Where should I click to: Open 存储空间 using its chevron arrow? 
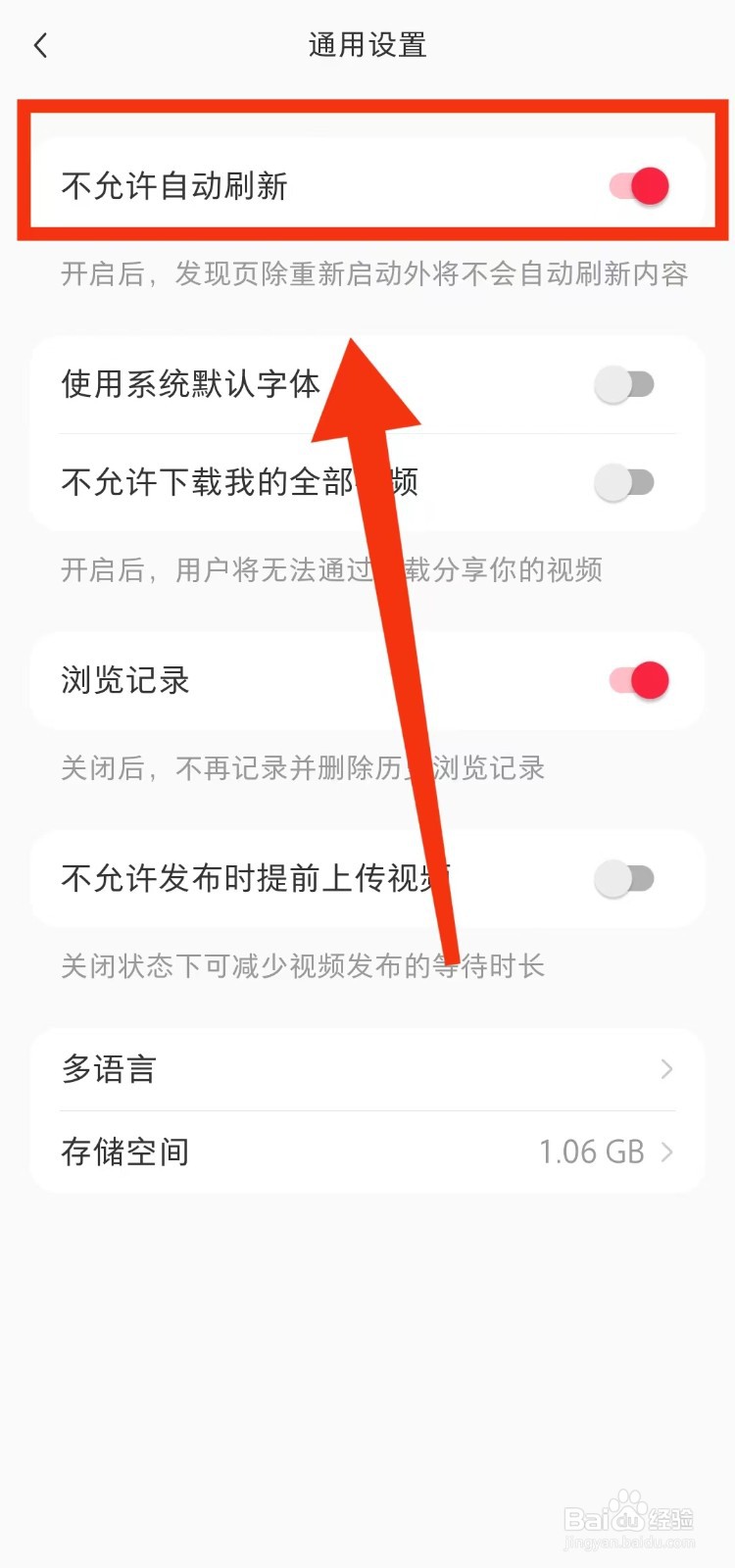(667, 1151)
